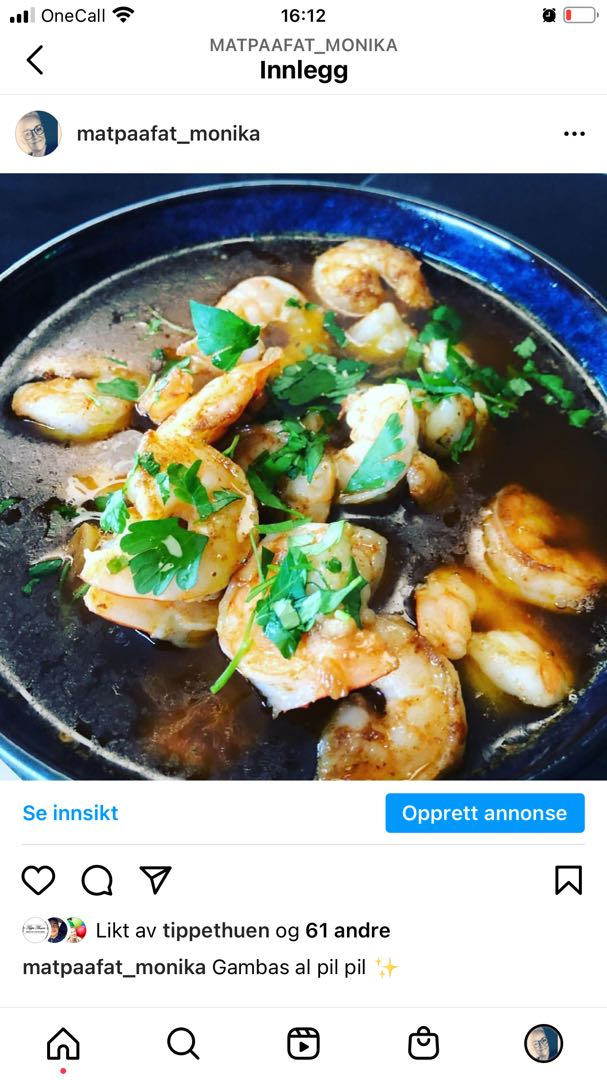Open comments with the speech bubble icon

[x=97, y=880]
